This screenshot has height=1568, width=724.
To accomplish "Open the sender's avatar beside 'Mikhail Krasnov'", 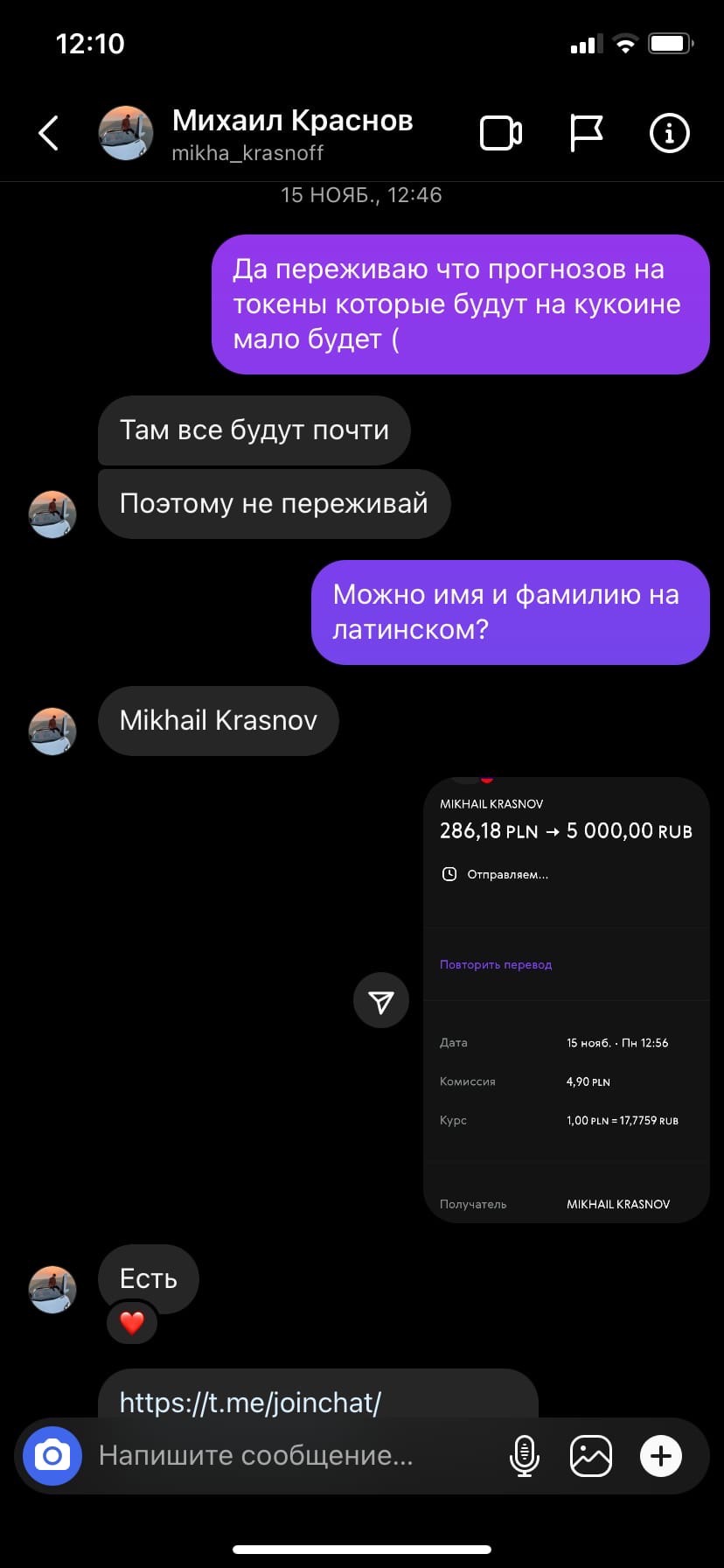I will point(52,731).
